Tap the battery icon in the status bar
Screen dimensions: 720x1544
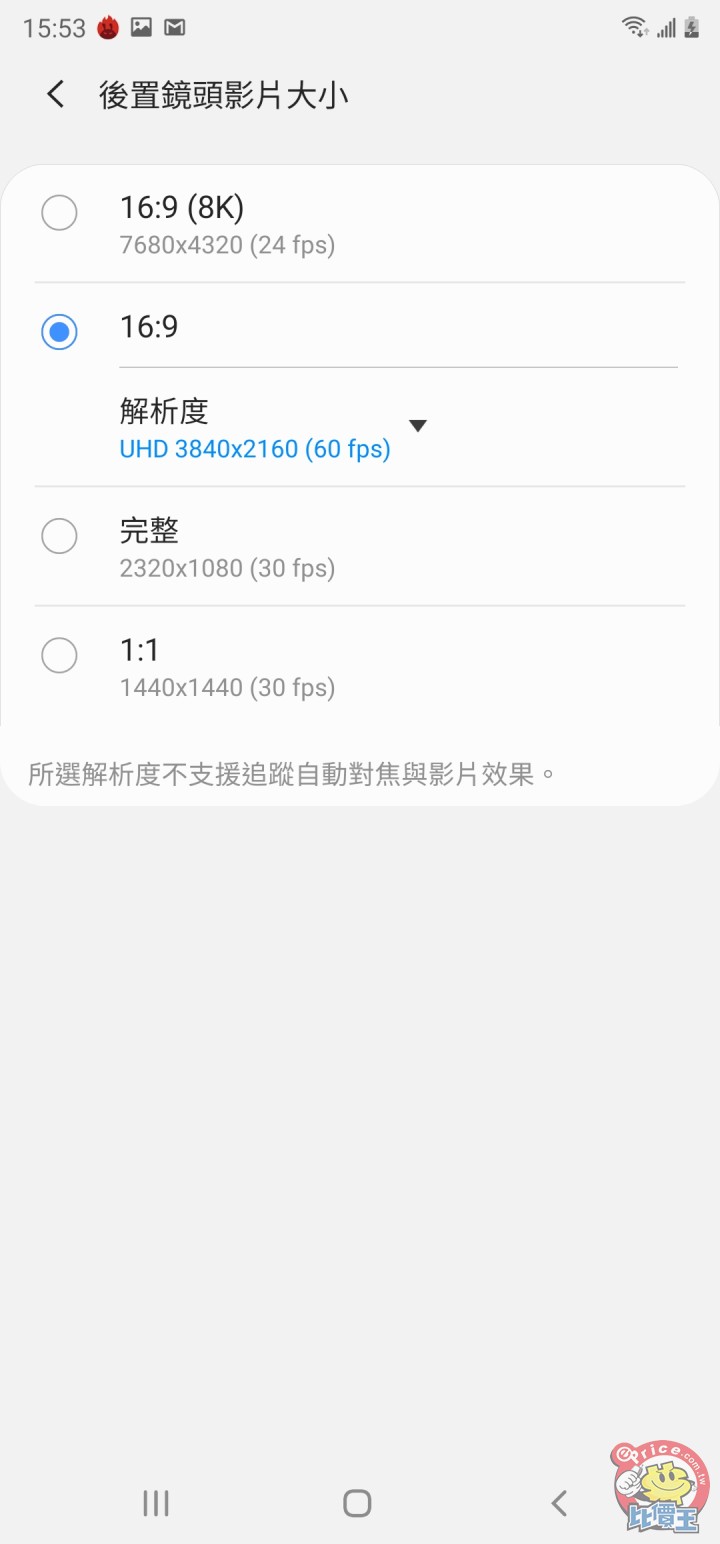[691, 27]
